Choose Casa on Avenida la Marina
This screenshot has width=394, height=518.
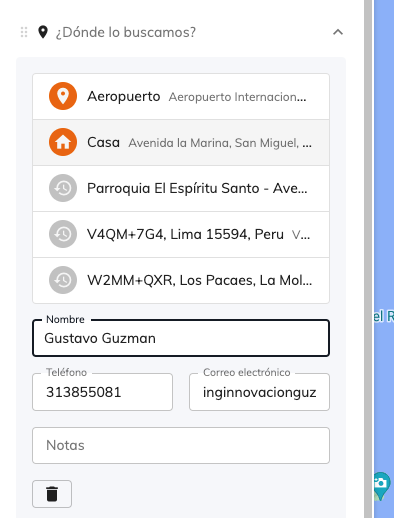coord(181,142)
